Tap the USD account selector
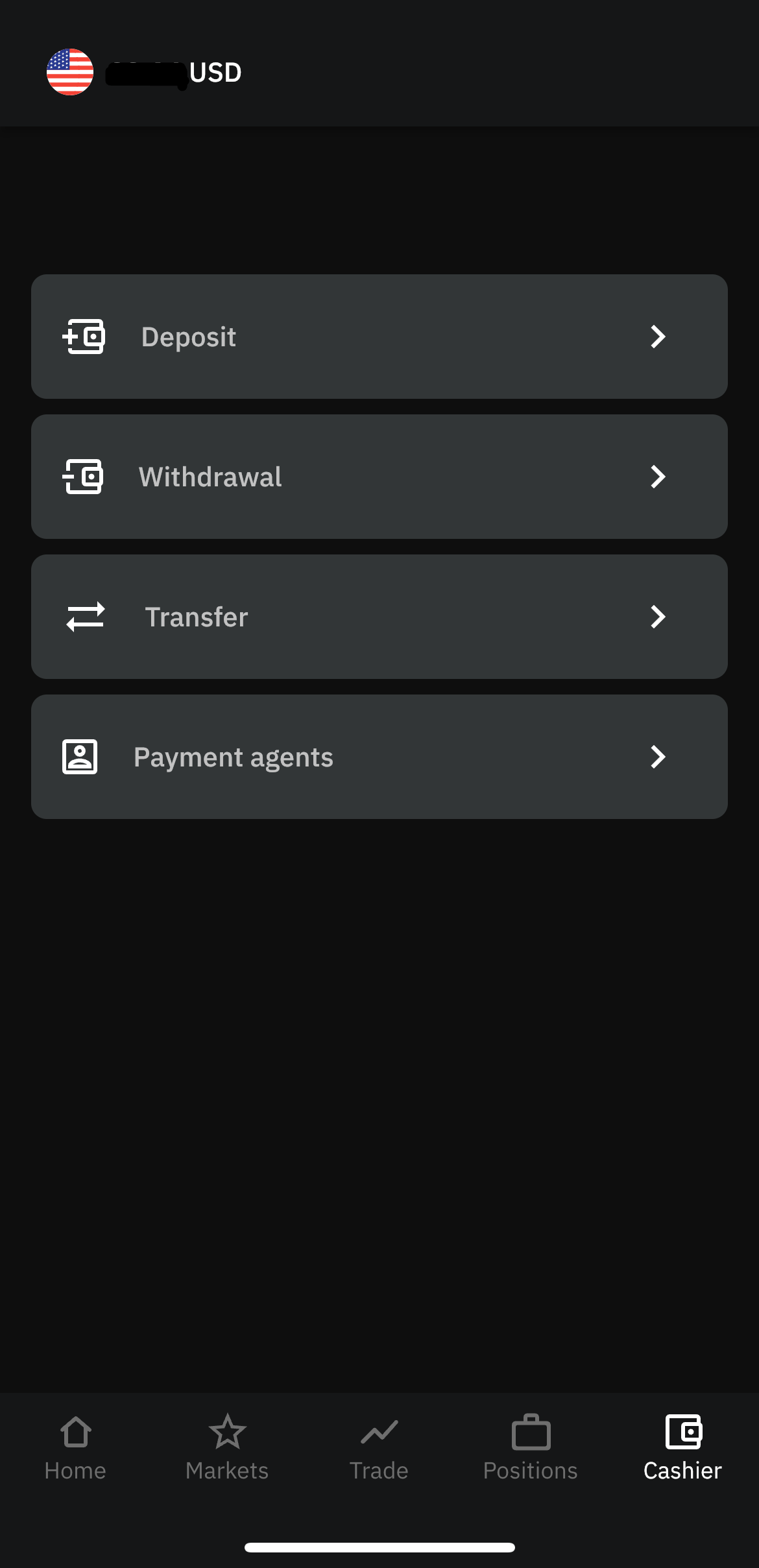The width and height of the screenshot is (759, 1568). coord(145,73)
